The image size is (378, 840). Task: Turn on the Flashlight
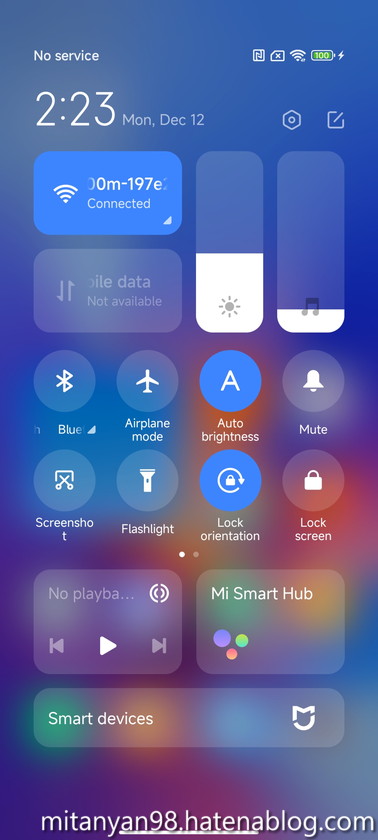(x=147, y=481)
